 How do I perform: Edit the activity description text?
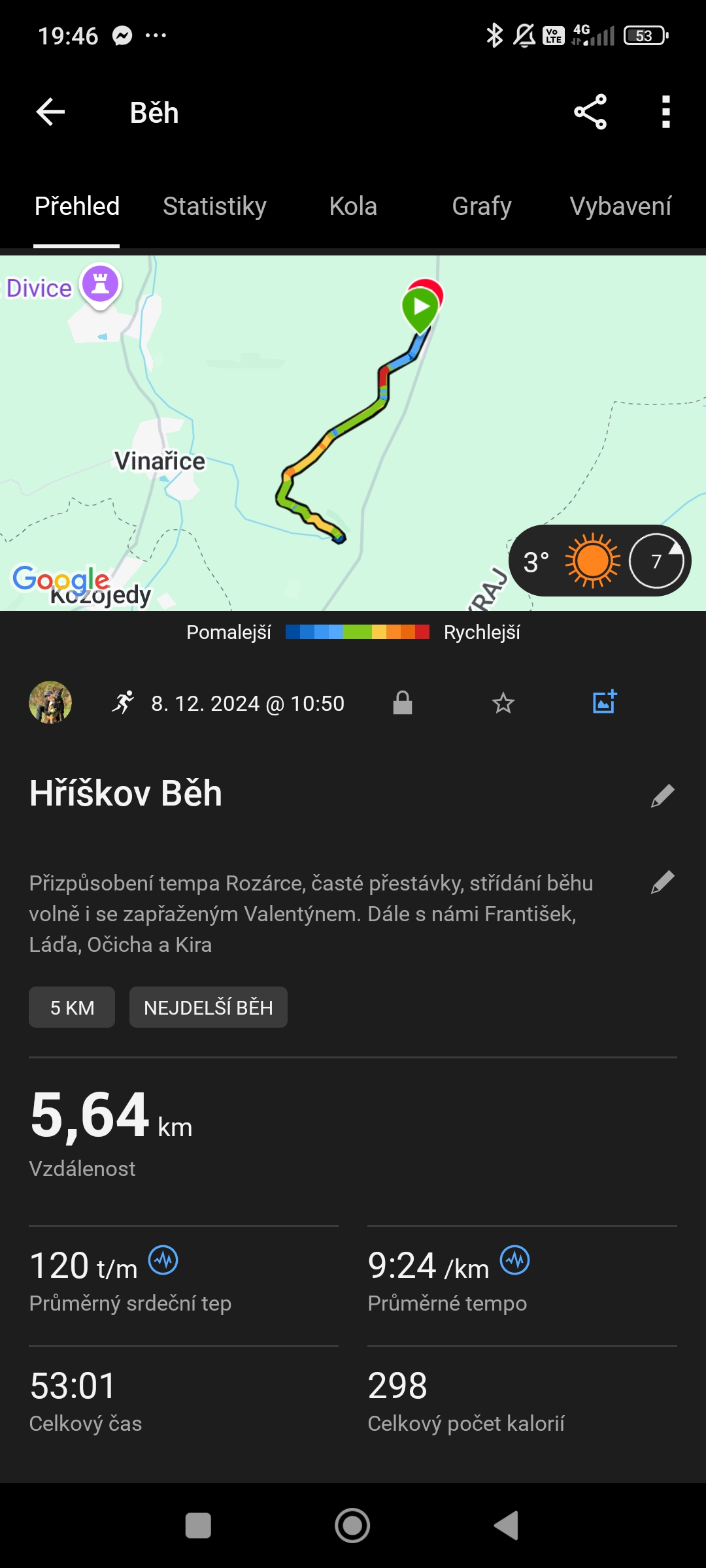click(662, 882)
